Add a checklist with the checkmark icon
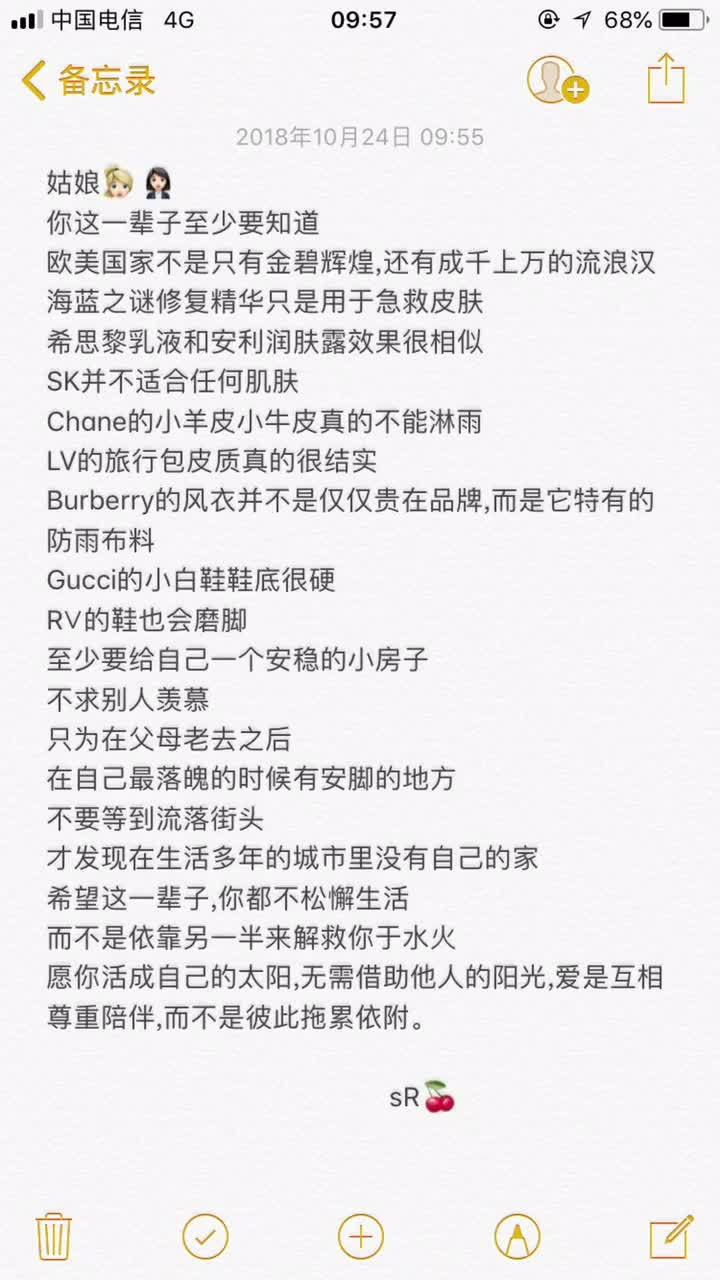The width and height of the screenshot is (720, 1280). [x=205, y=1237]
